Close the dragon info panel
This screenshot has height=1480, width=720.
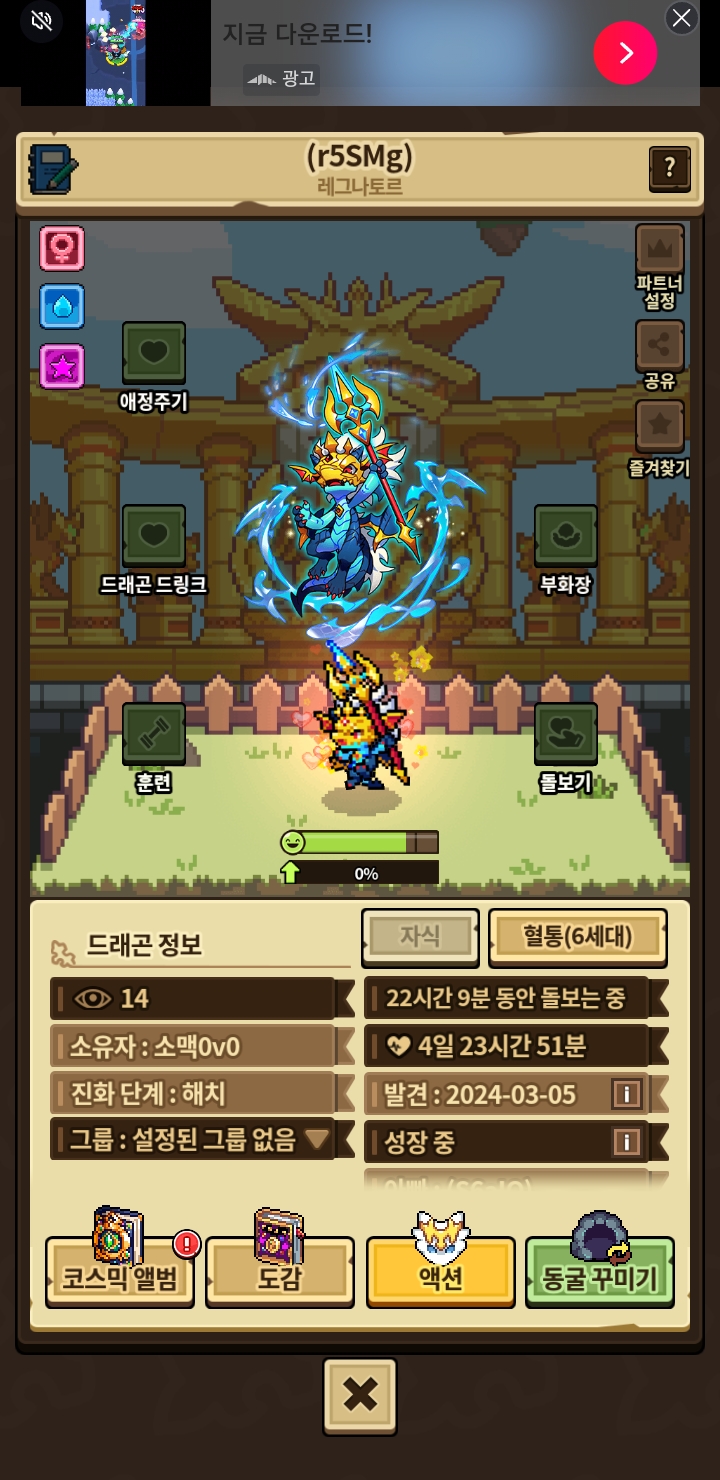point(360,1394)
